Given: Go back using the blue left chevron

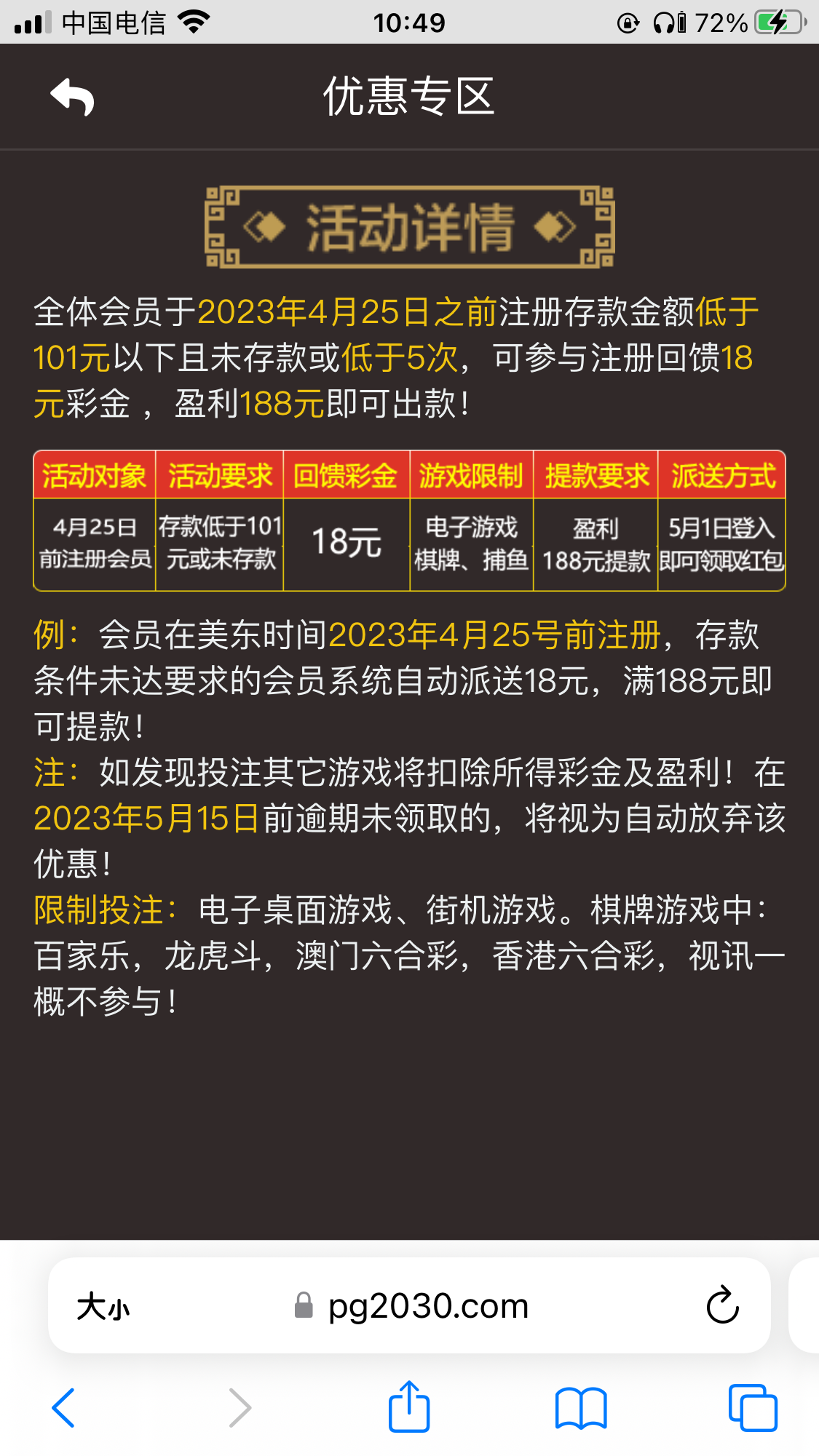Looking at the screenshot, I should tap(63, 1406).
